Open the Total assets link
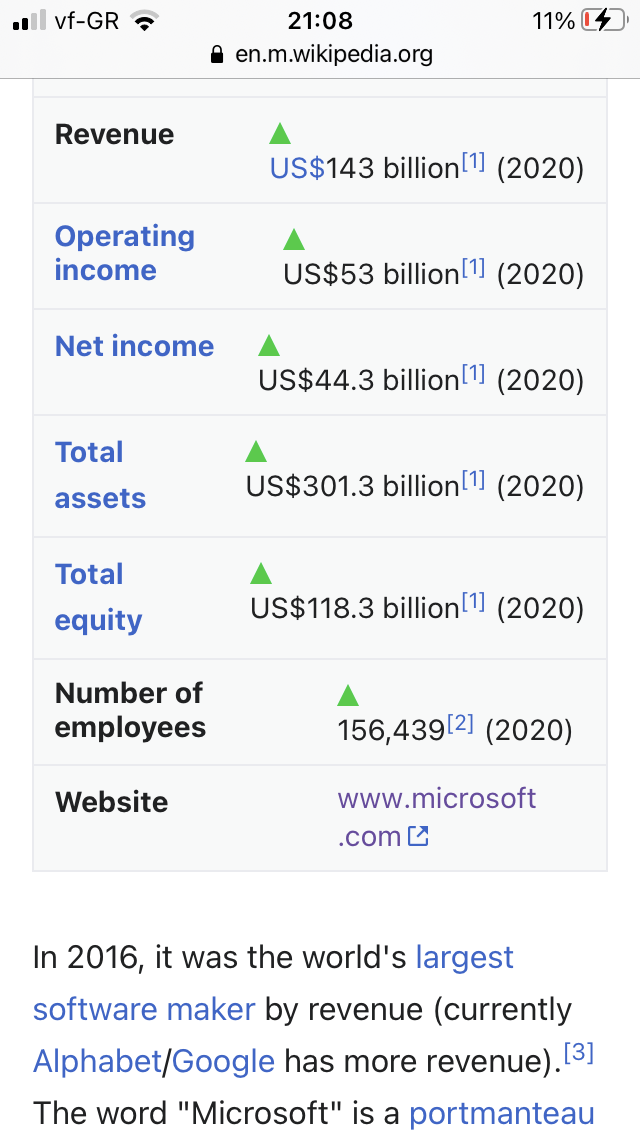This screenshot has width=640, height=1136. [x=100, y=475]
